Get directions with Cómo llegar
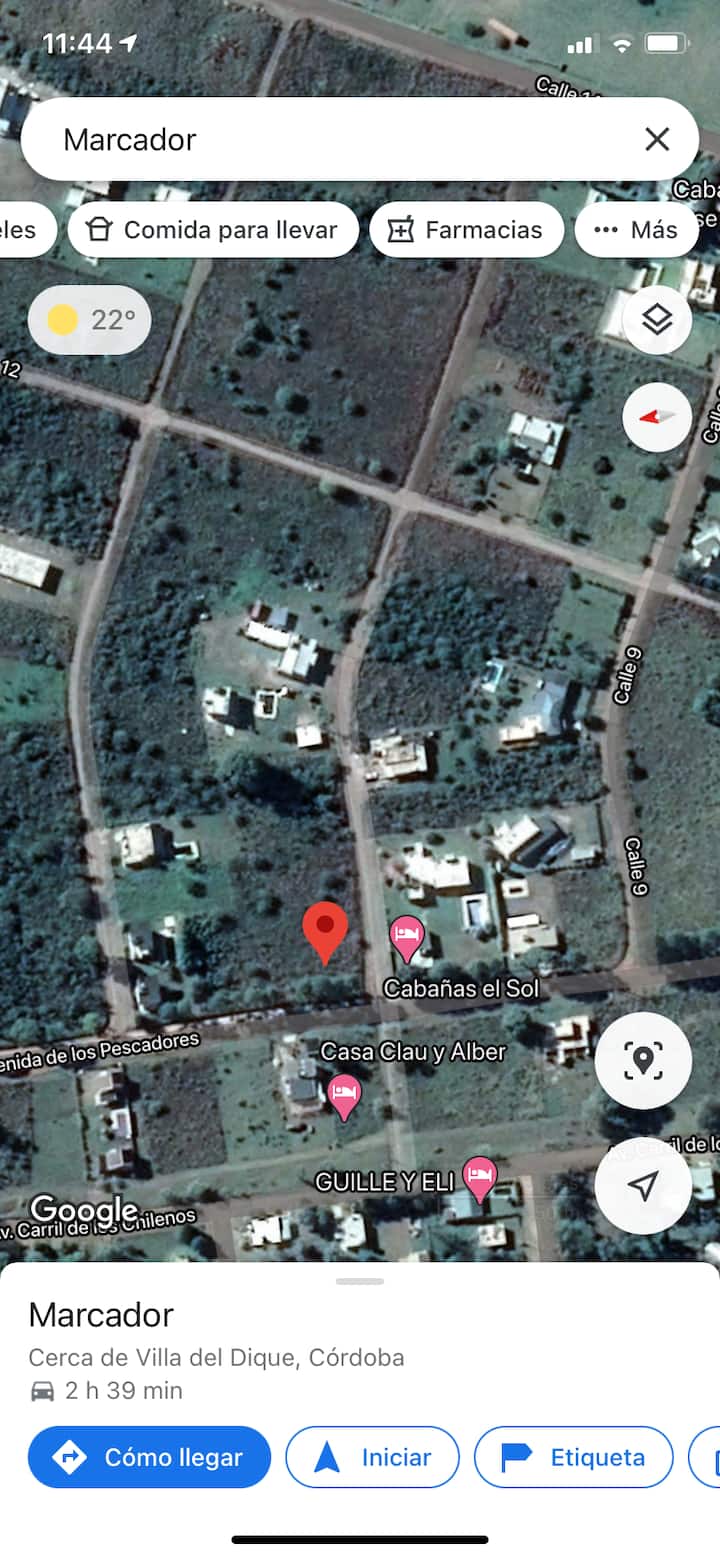The image size is (720, 1558). pyautogui.click(x=150, y=1457)
